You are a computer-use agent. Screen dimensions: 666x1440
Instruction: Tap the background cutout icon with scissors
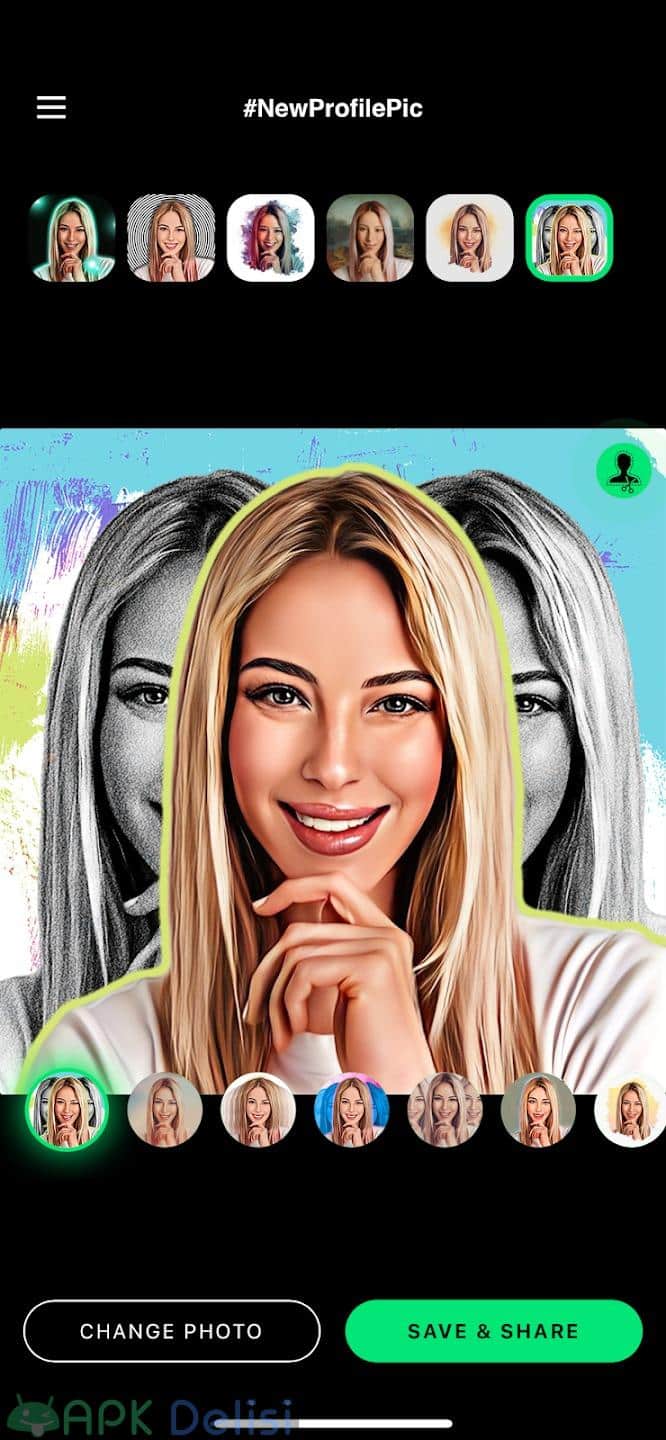[623, 470]
